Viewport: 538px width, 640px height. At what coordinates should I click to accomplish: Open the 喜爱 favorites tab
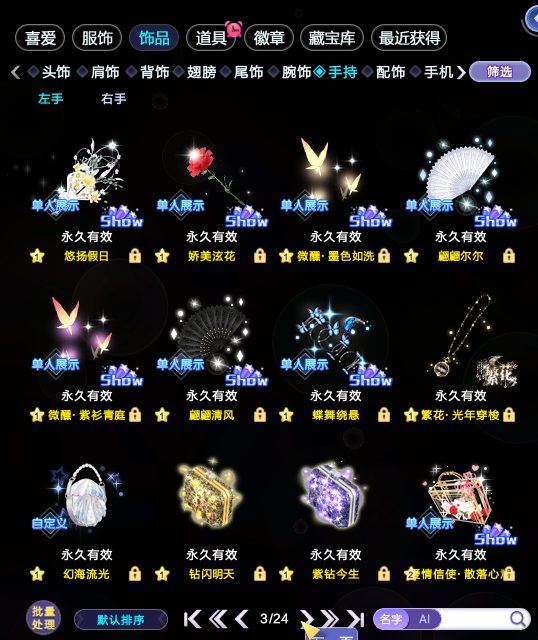tap(40, 38)
